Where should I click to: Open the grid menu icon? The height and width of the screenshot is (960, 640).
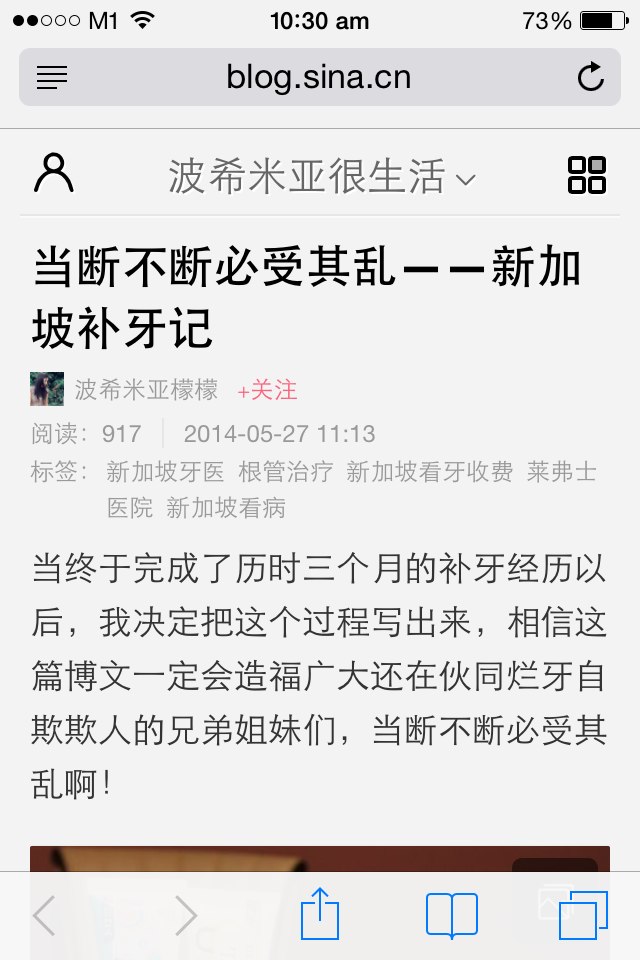587,175
